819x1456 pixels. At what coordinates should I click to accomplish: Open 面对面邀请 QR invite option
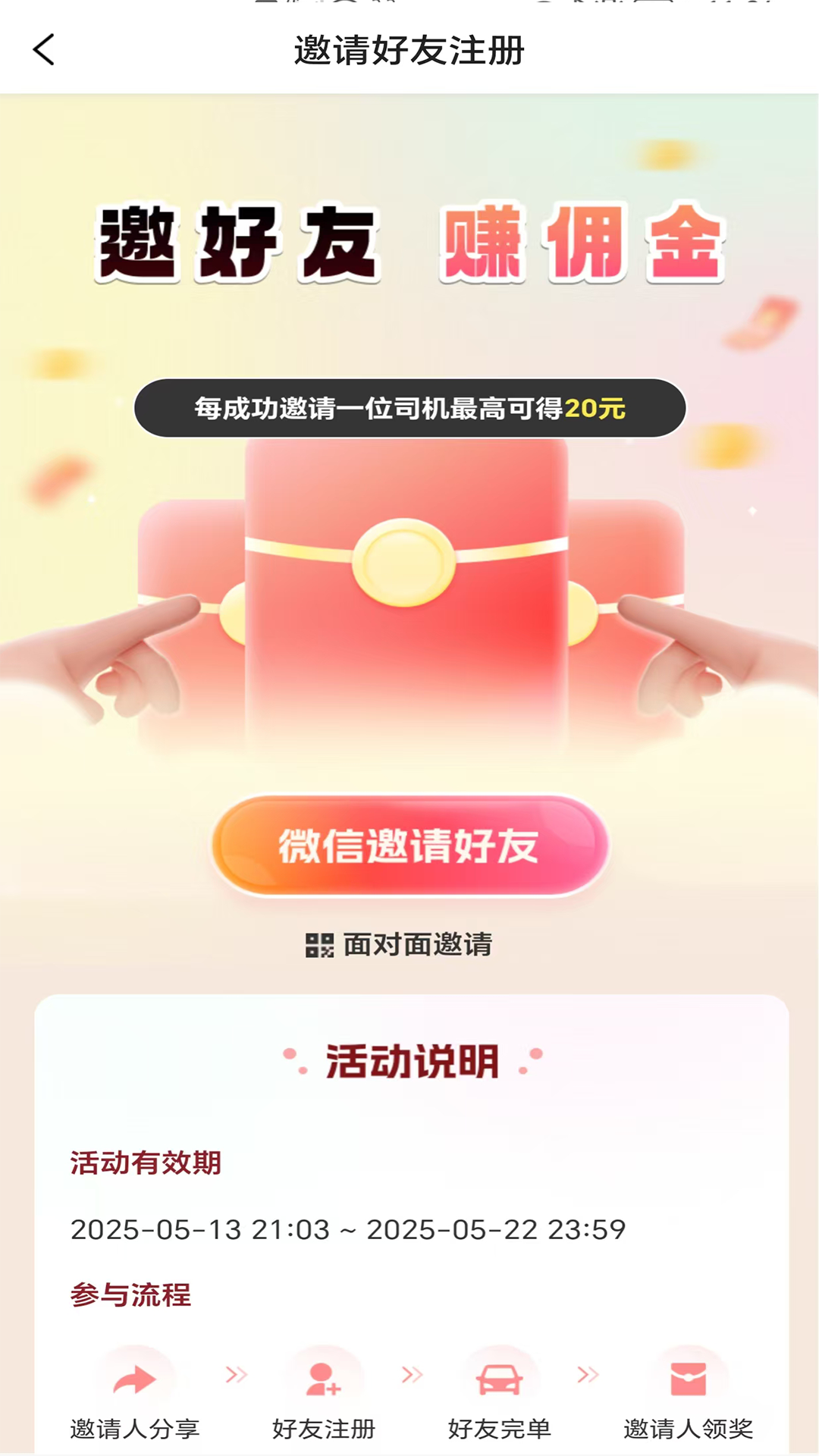(x=400, y=945)
